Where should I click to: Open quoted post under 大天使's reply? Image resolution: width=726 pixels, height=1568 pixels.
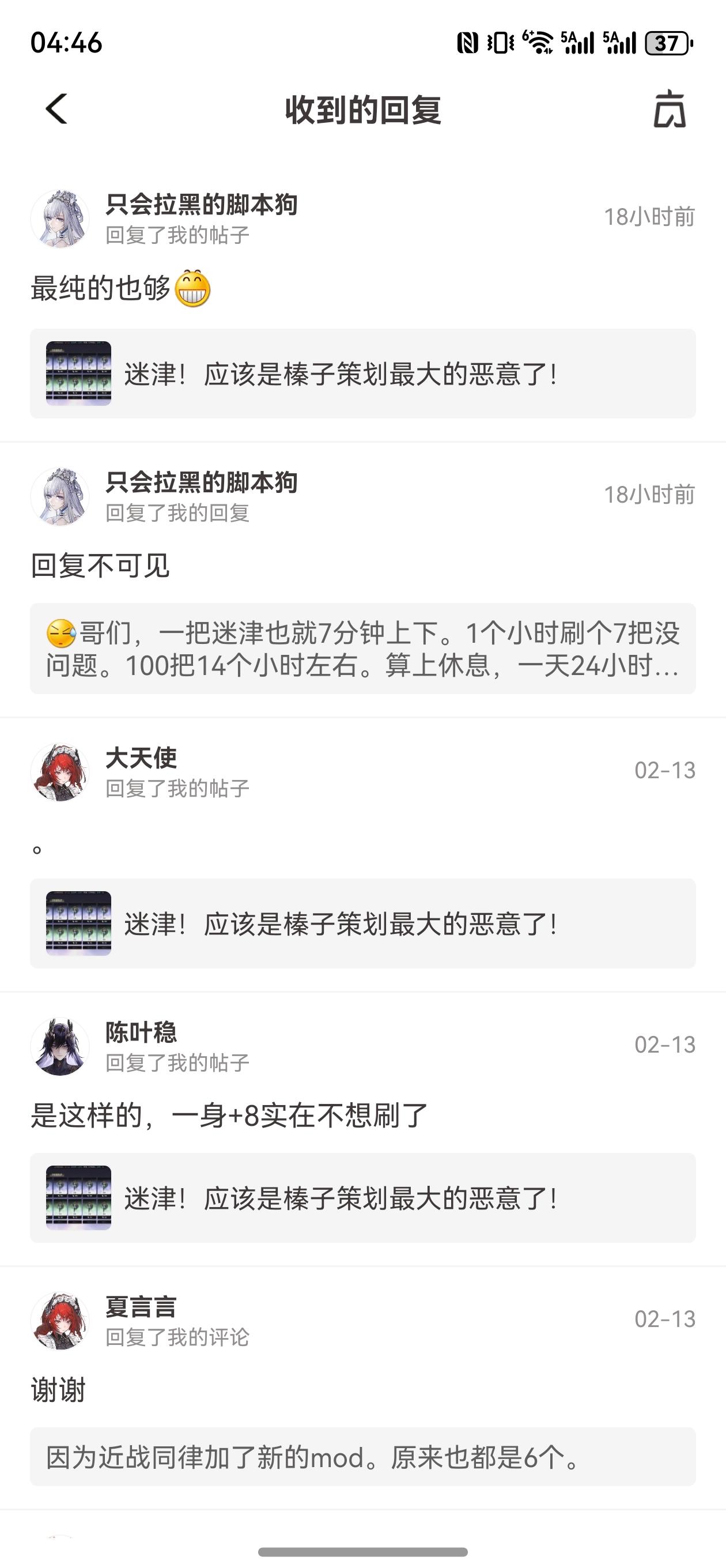(362, 924)
